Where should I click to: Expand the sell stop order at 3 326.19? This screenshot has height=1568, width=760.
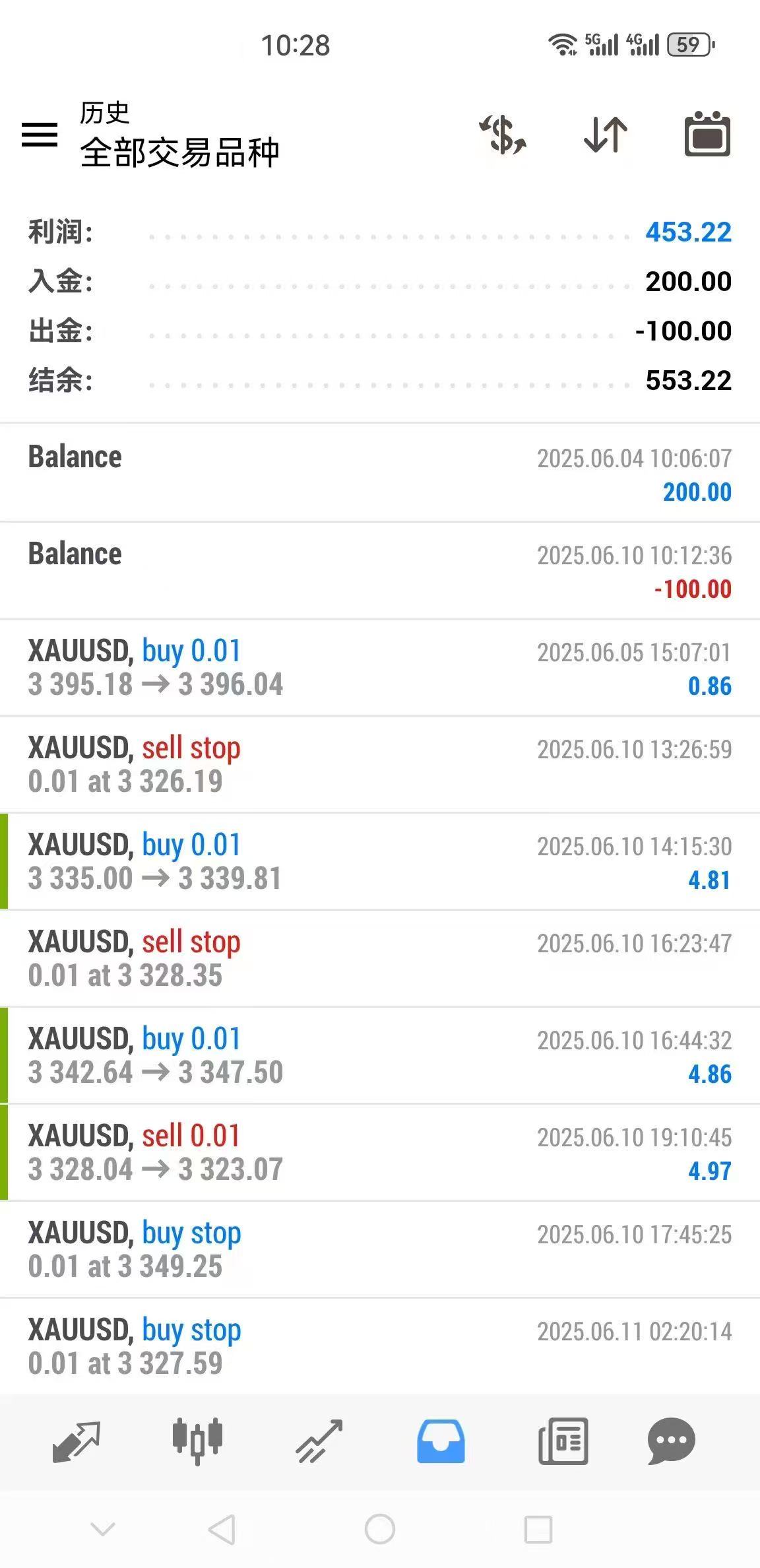click(x=380, y=764)
